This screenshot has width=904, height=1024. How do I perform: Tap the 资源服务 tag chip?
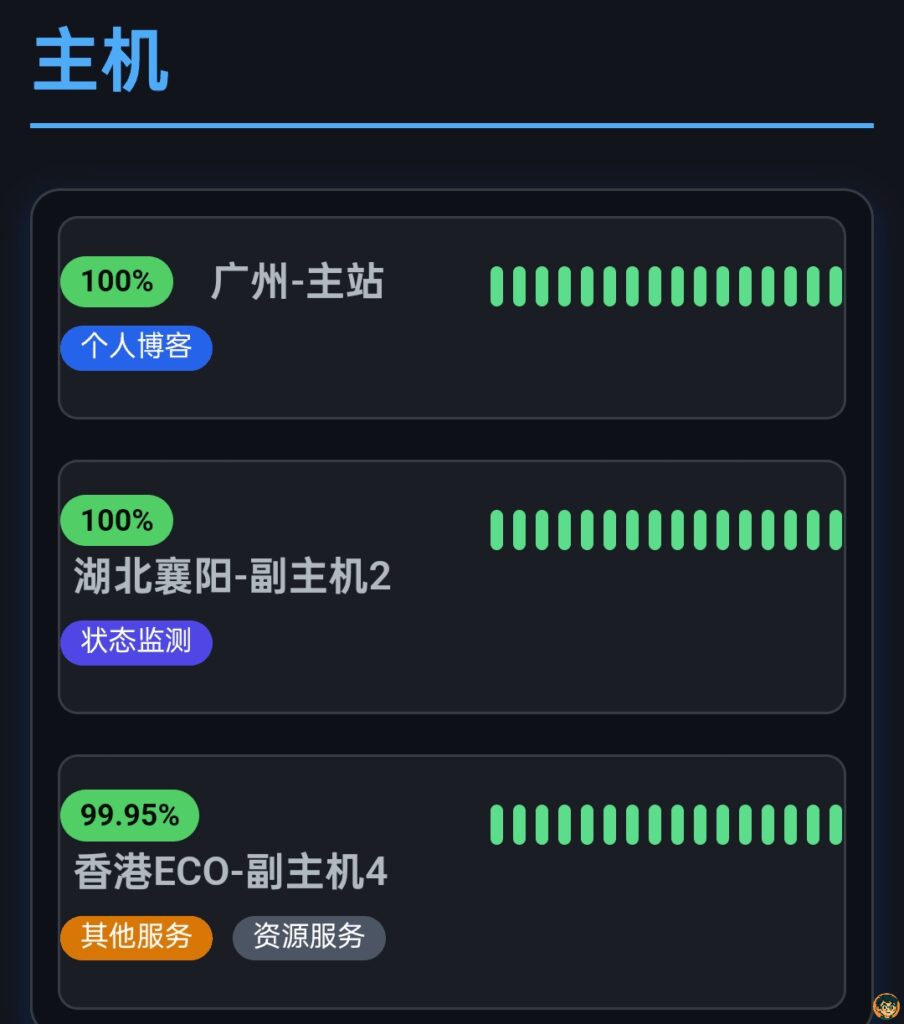[308, 937]
